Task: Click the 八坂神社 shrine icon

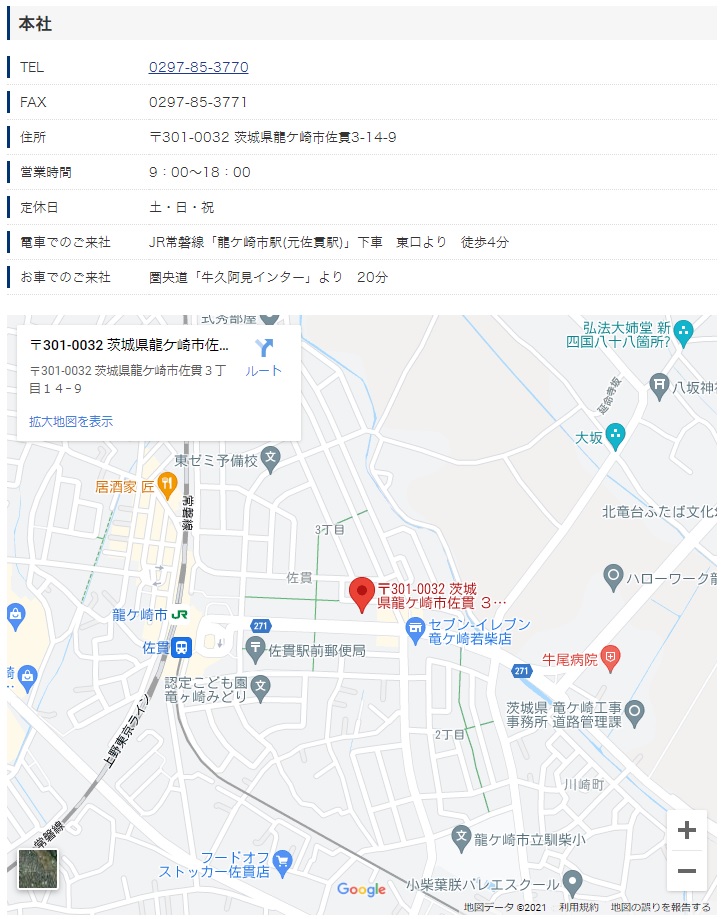Action: [657, 383]
